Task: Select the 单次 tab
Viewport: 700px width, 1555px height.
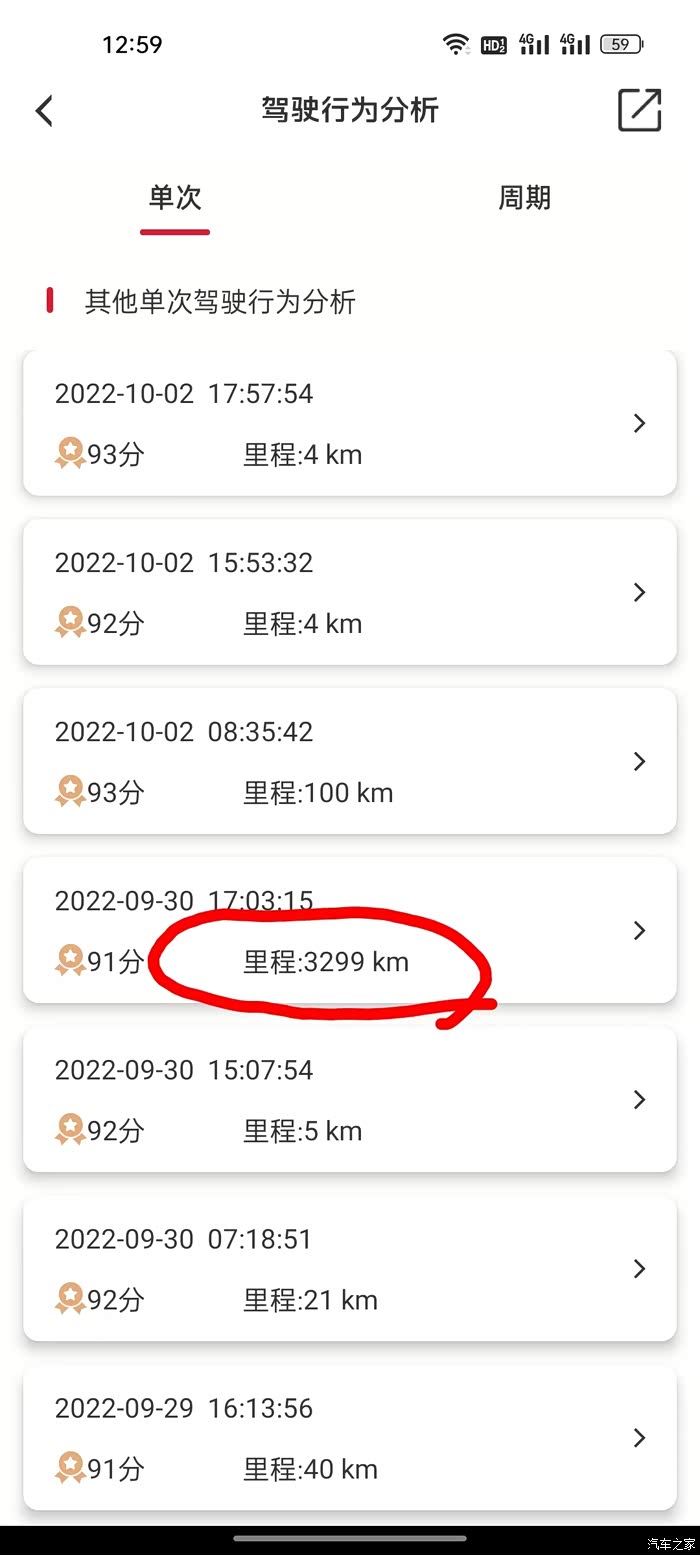Action: [175, 198]
